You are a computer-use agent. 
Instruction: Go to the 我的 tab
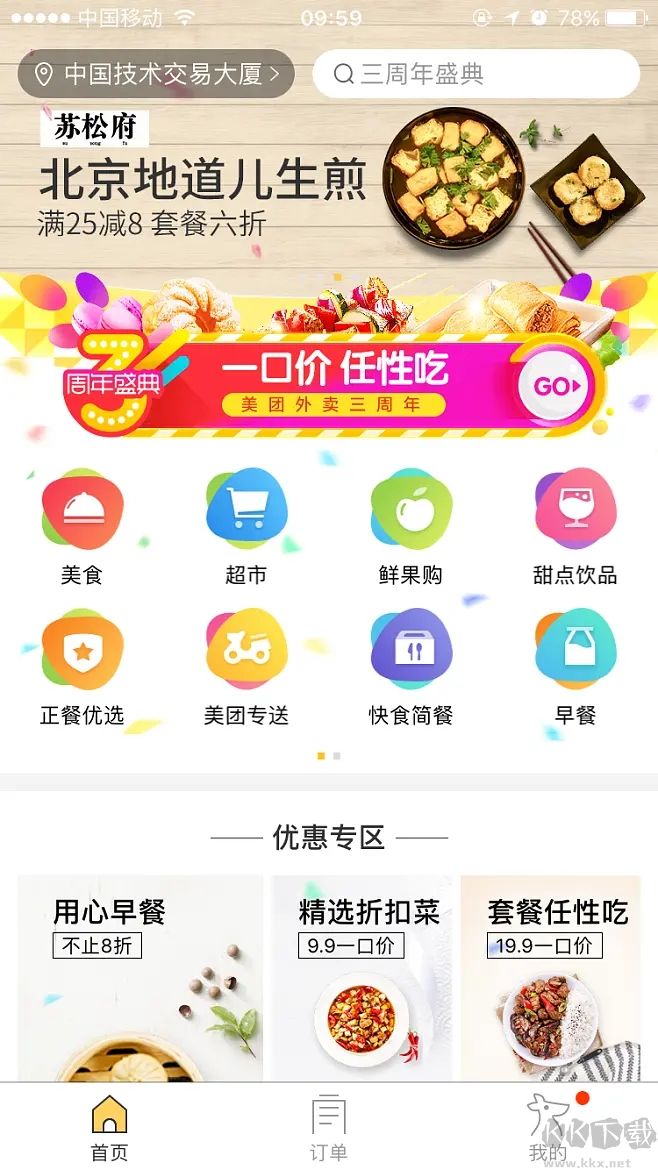[x=548, y=1126]
